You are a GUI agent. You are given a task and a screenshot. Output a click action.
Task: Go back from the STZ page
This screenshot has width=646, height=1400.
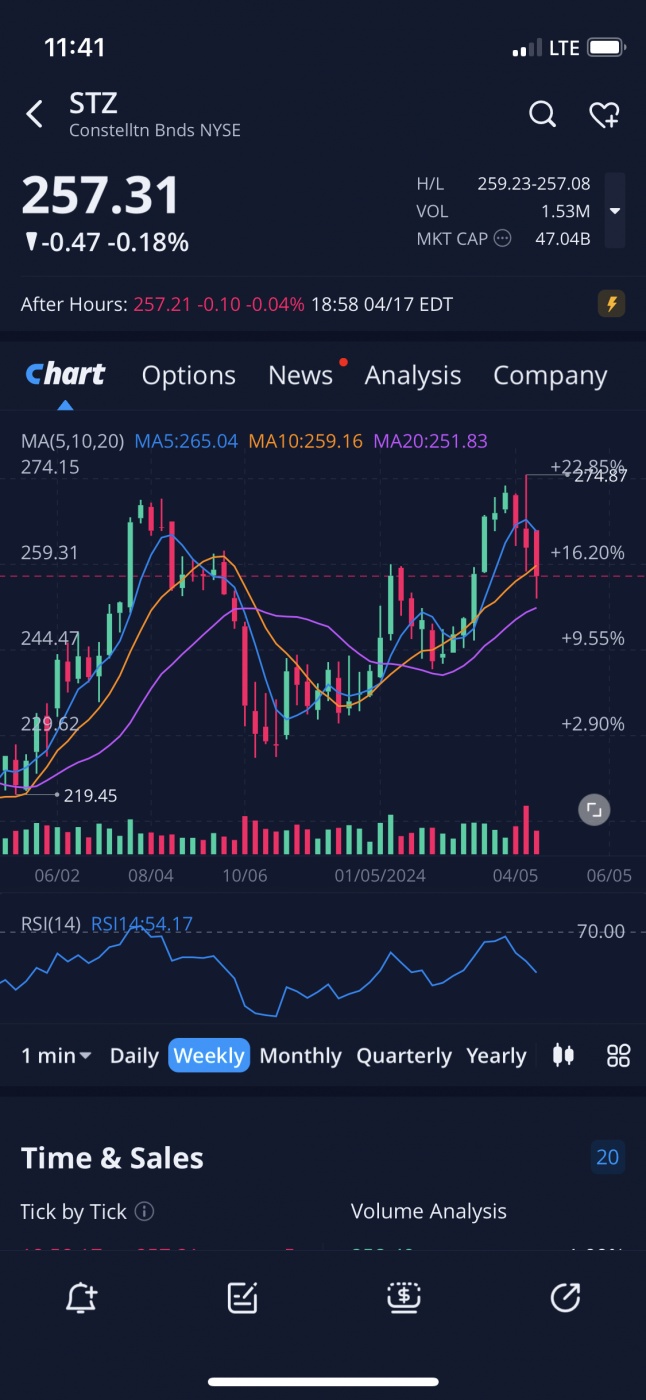tap(35, 114)
